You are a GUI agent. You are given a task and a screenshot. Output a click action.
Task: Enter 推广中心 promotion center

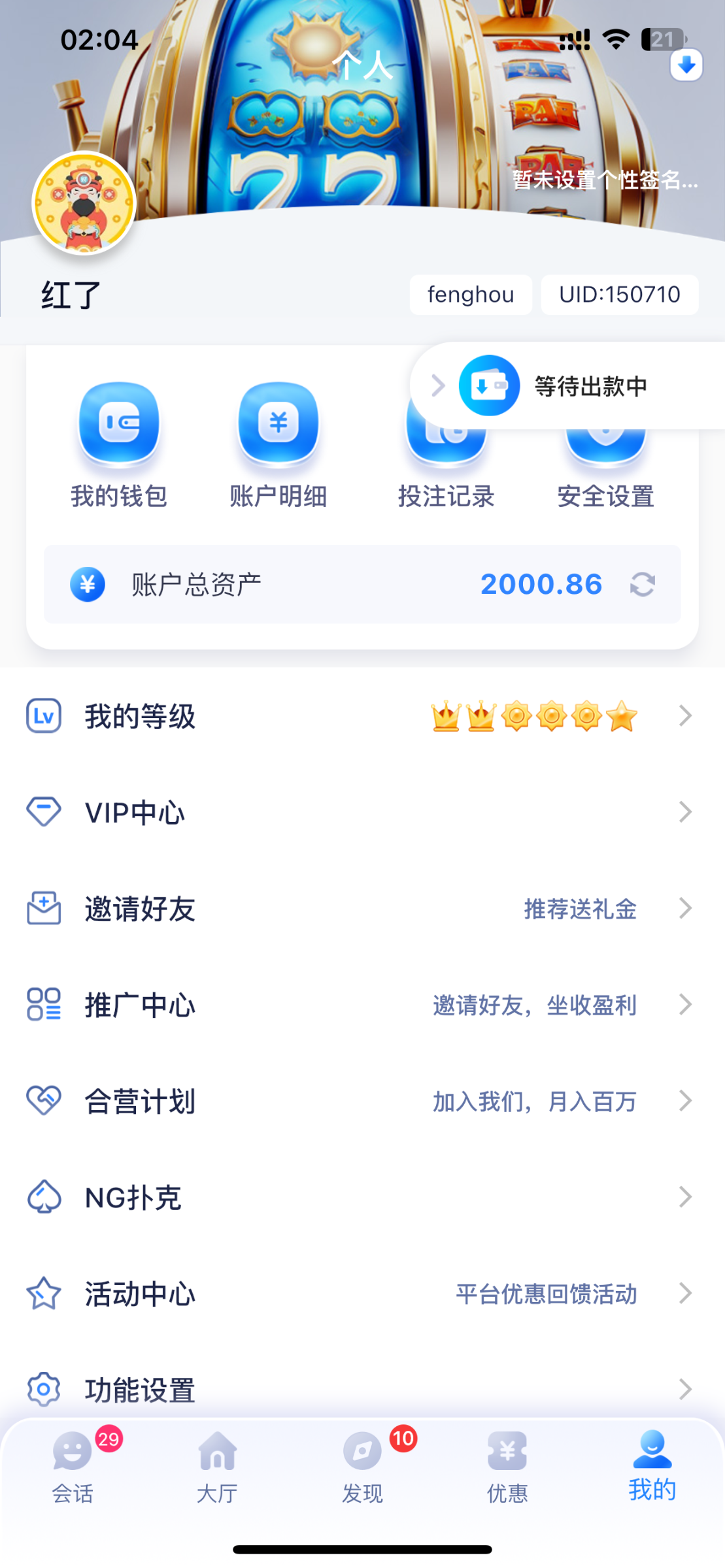click(x=362, y=1004)
